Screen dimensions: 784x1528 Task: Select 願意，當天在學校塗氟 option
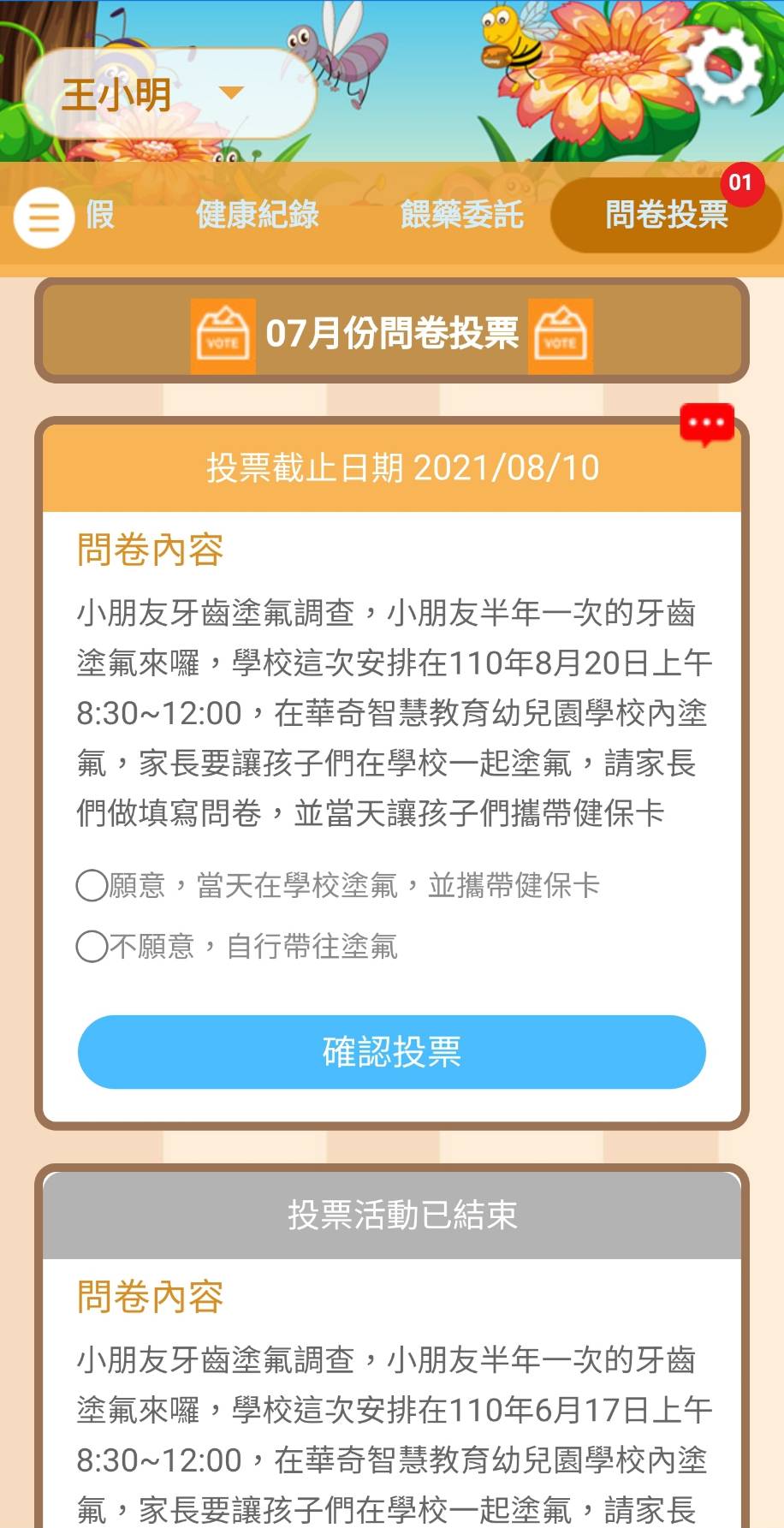point(92,885)
